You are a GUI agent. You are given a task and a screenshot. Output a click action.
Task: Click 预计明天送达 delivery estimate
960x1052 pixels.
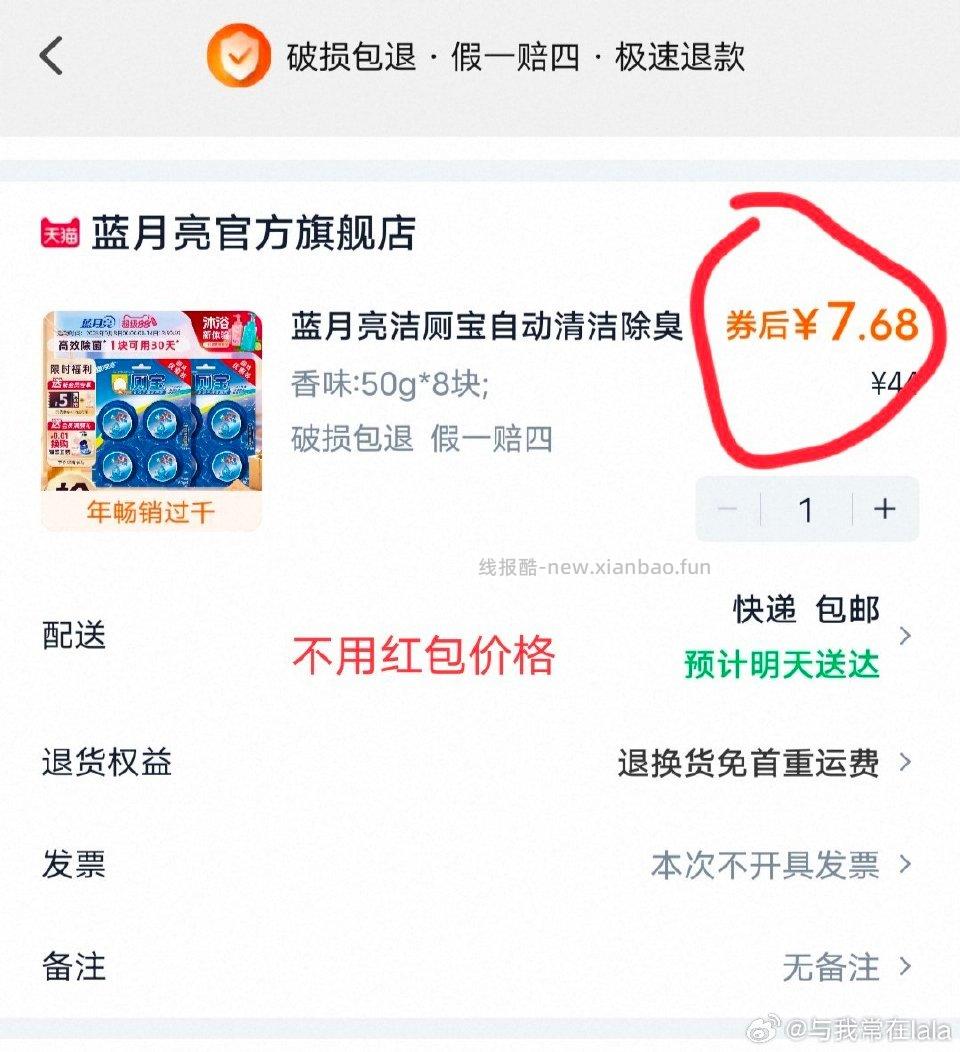[x=780, y=662]
